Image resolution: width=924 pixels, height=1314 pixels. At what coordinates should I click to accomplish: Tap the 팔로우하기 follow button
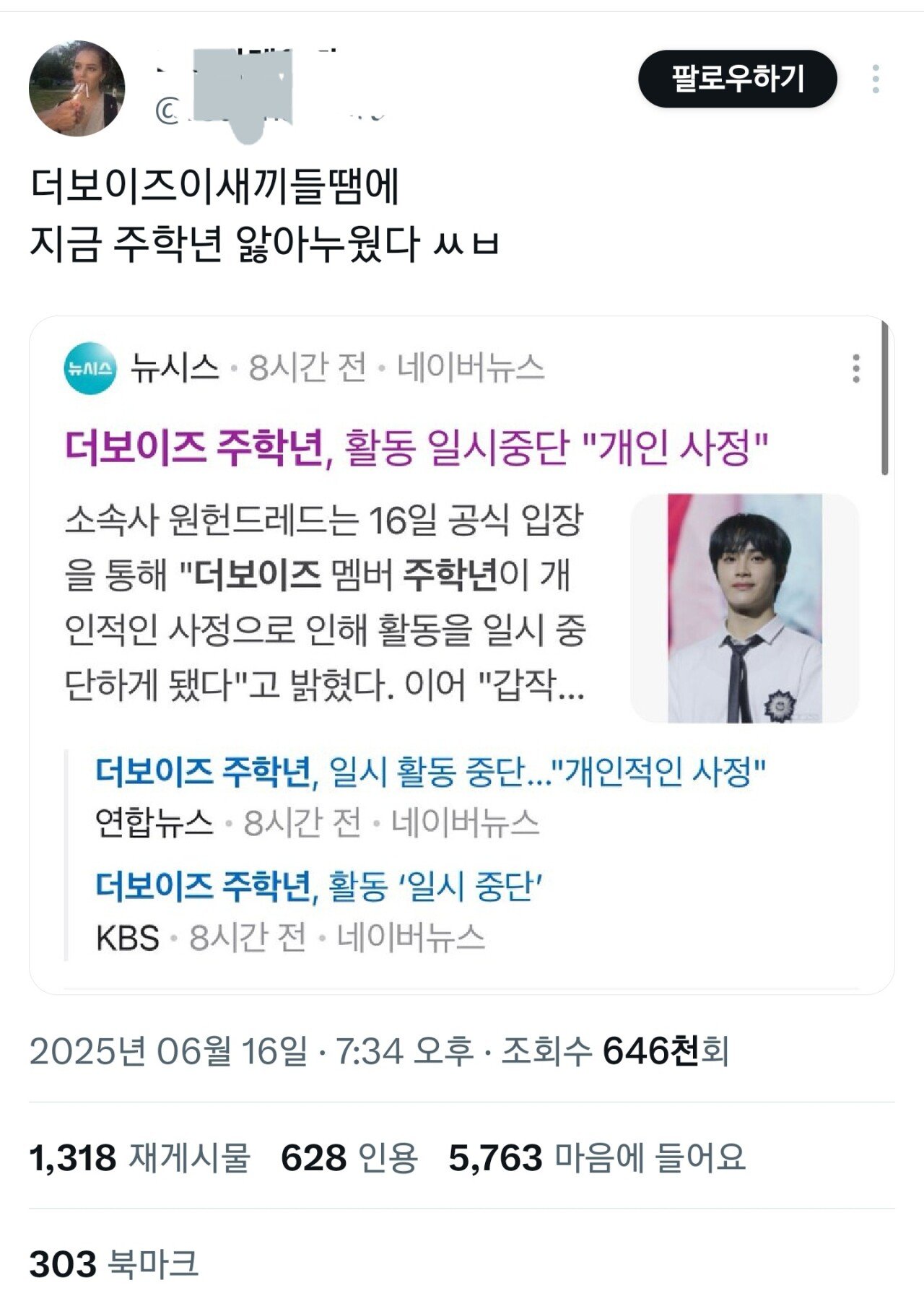coord(737,79)
